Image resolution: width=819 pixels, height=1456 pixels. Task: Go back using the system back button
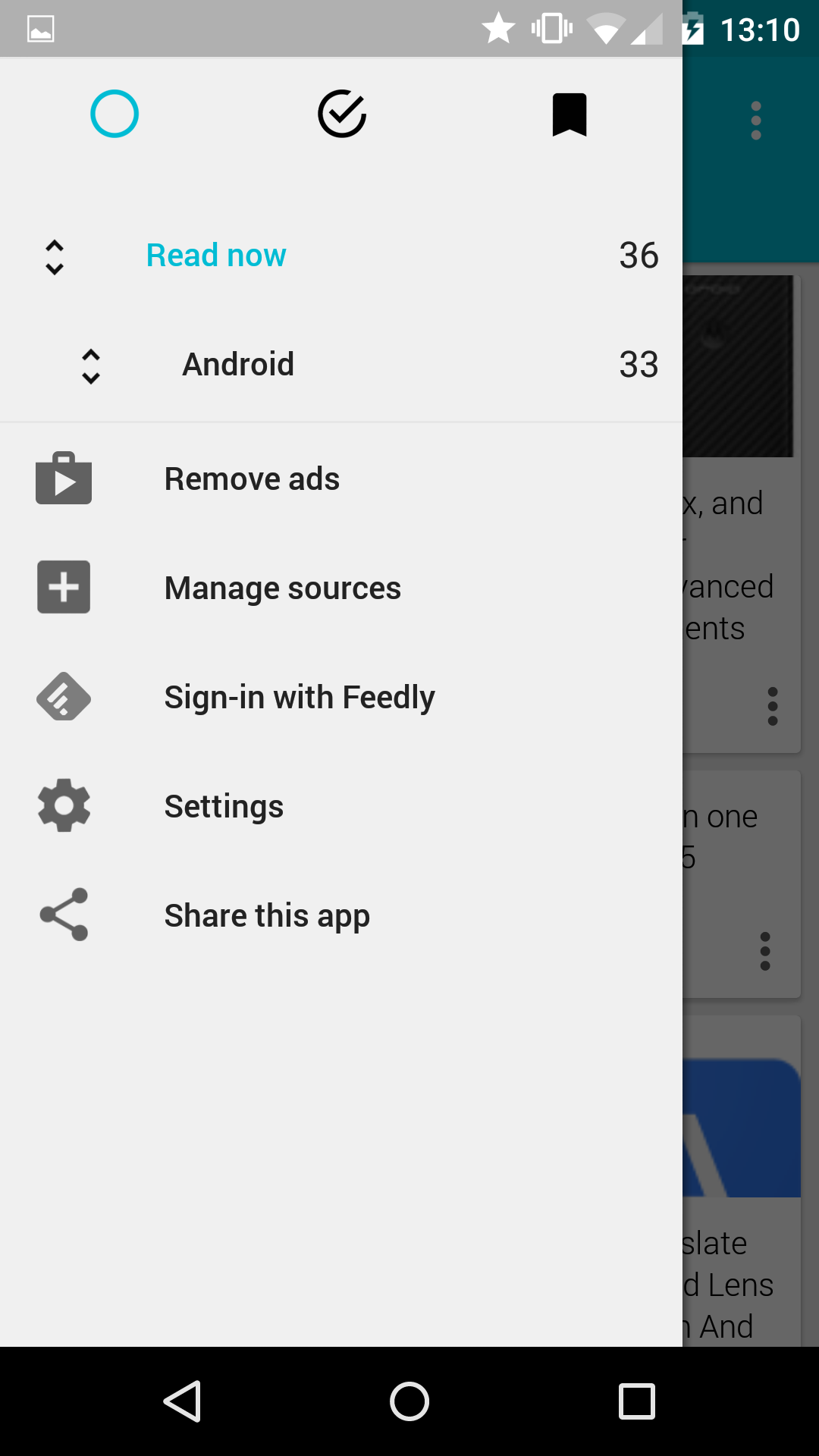182,1401
